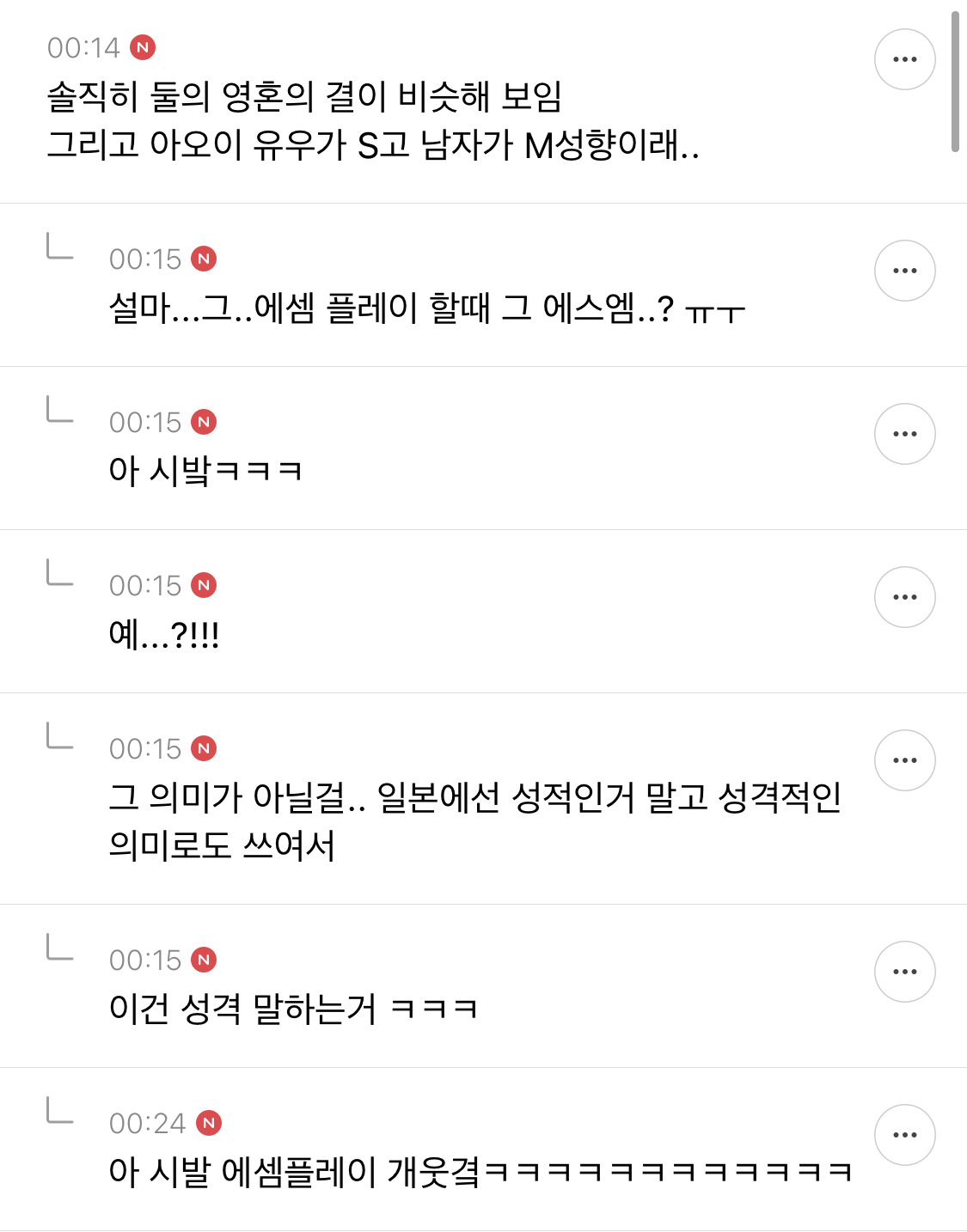Open more options for the 이건 성격 말하는거 reply

(905, 972)
